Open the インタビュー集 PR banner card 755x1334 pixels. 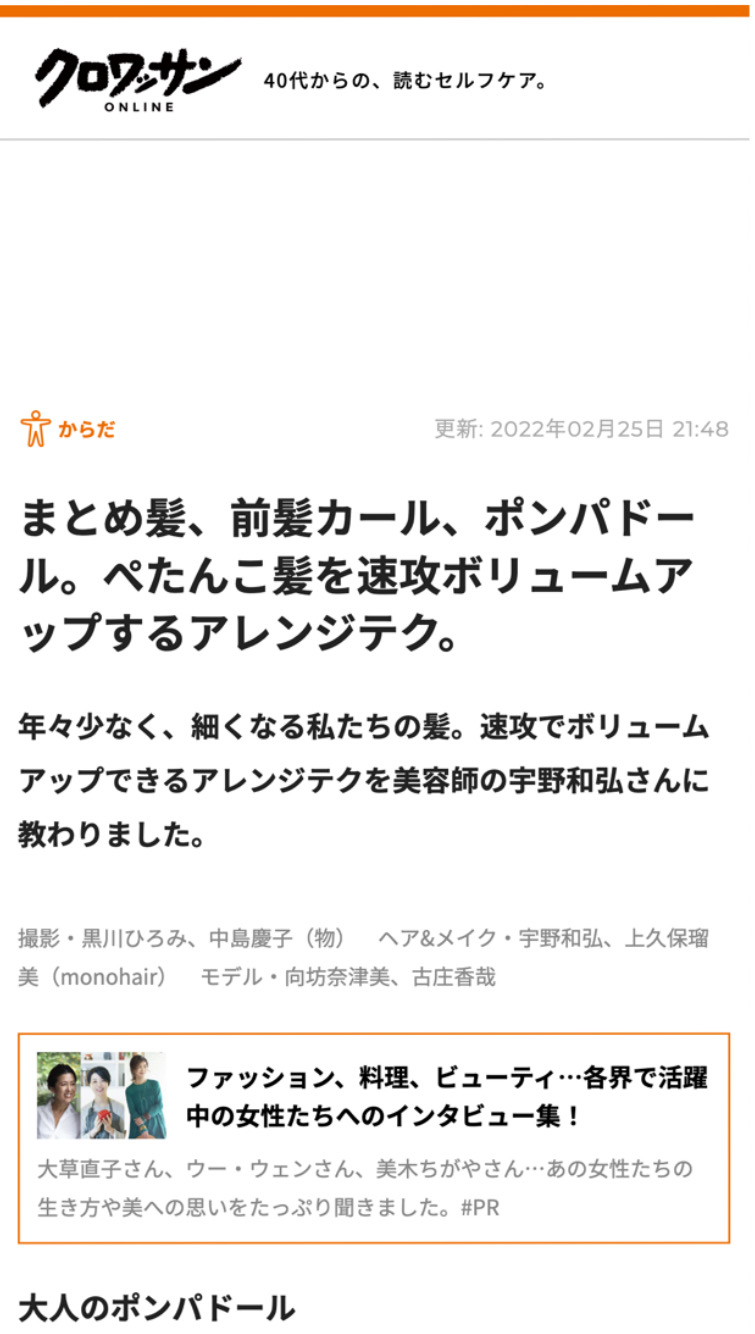(x=374, y=1138)
